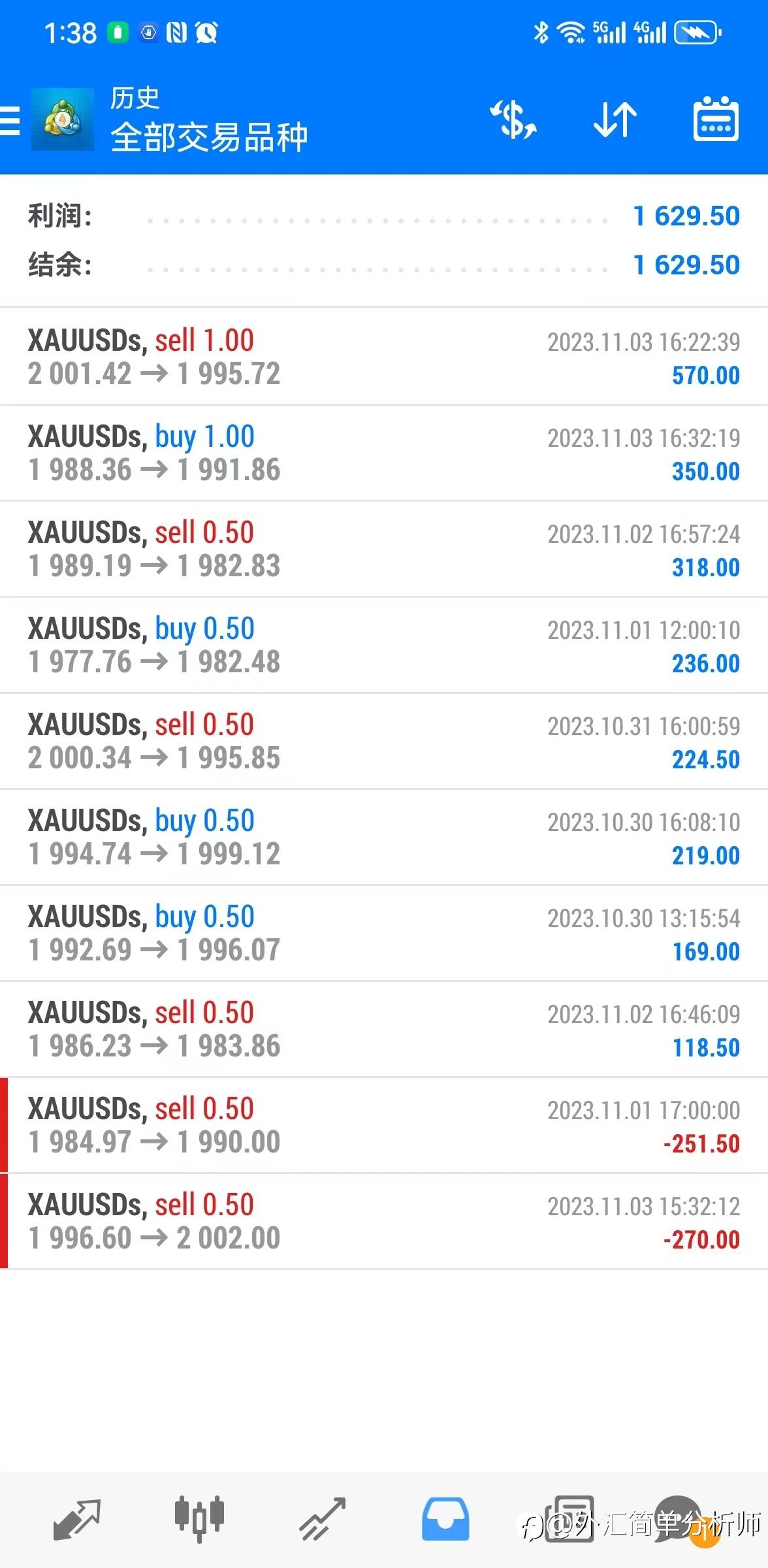This screenshot has height=1568, width=768.
Task: Select the trade with 318.00 profit
Action: pos(384,549)
